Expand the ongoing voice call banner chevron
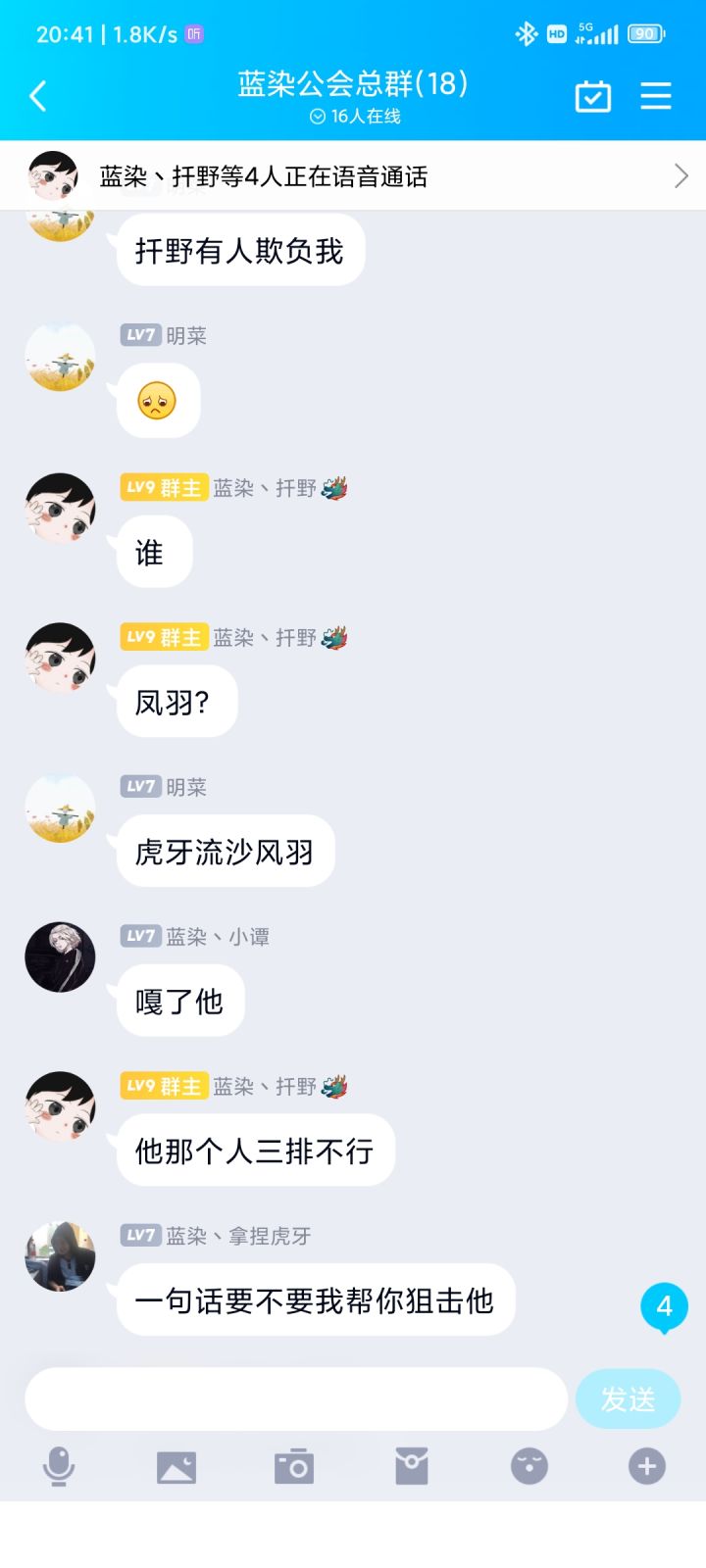 (x=681, y=175)
